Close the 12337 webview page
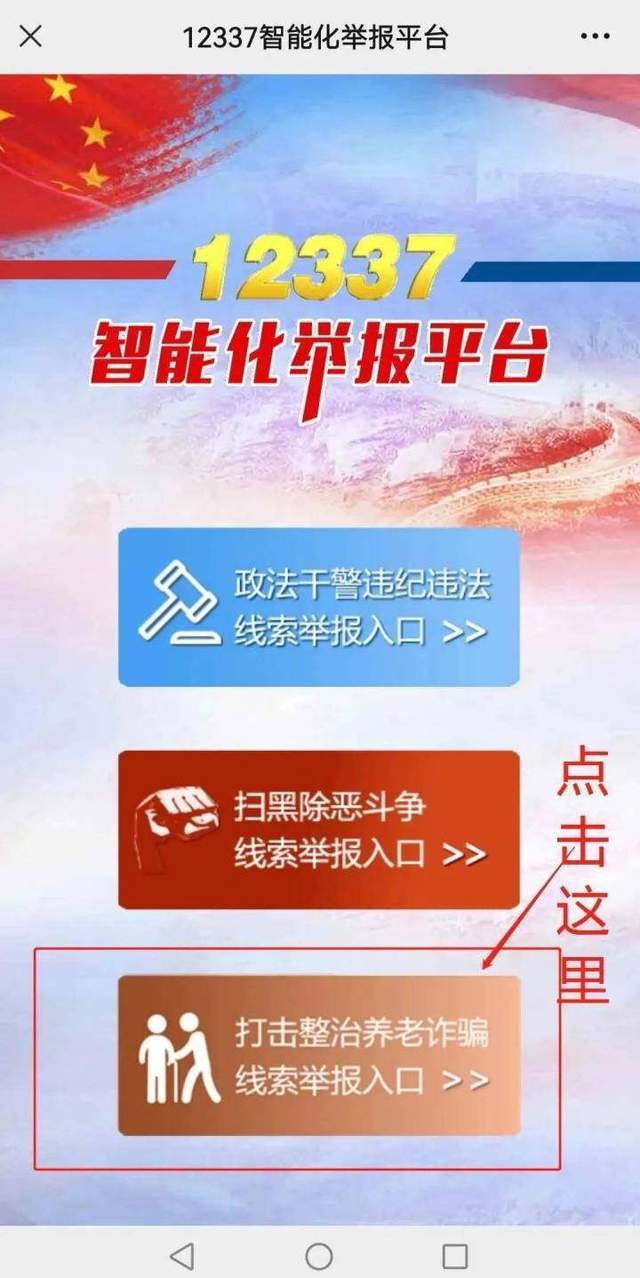640x1278 pixels. click(x=31, y=37)
